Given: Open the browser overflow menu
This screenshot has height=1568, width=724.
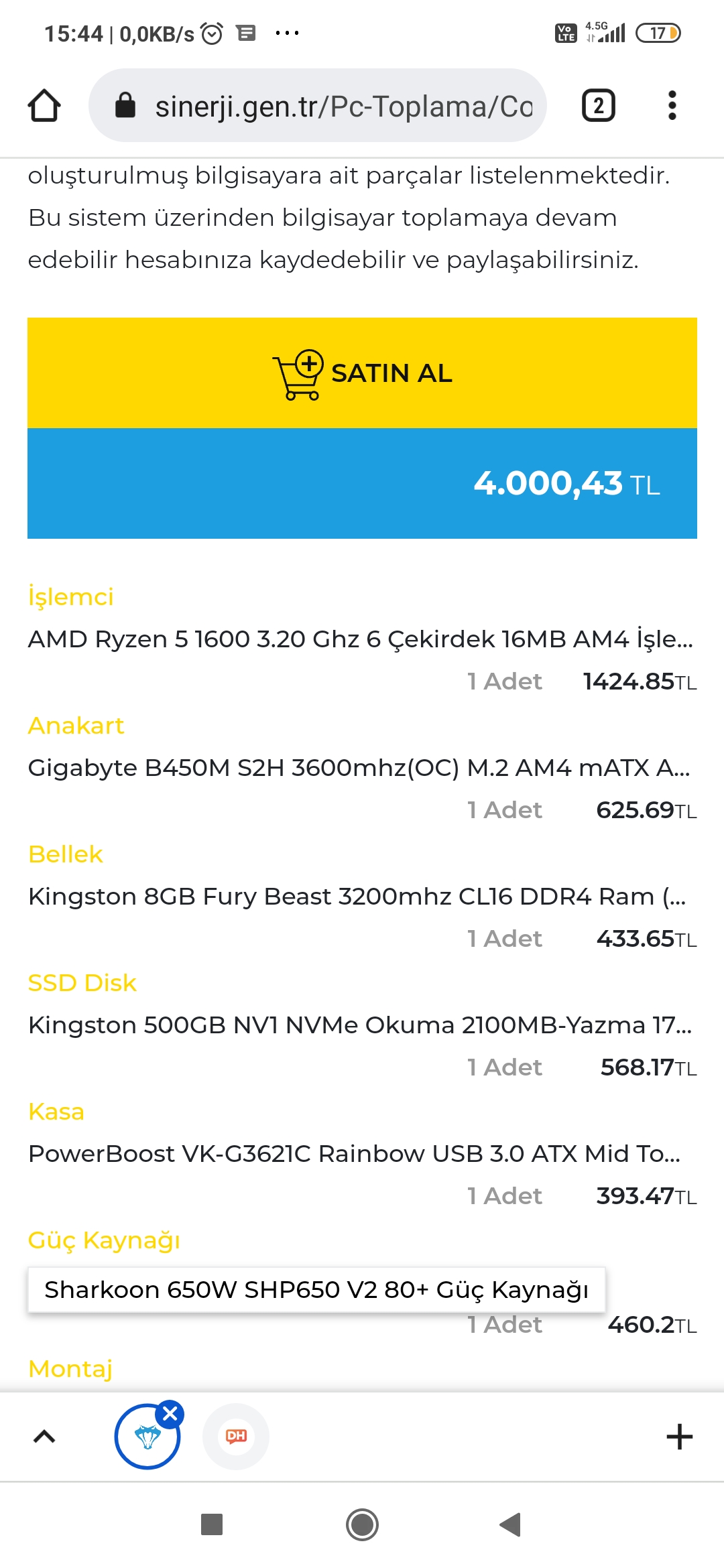Looking at the screenshot, I should pyautogui.click(x=672, y=105).
